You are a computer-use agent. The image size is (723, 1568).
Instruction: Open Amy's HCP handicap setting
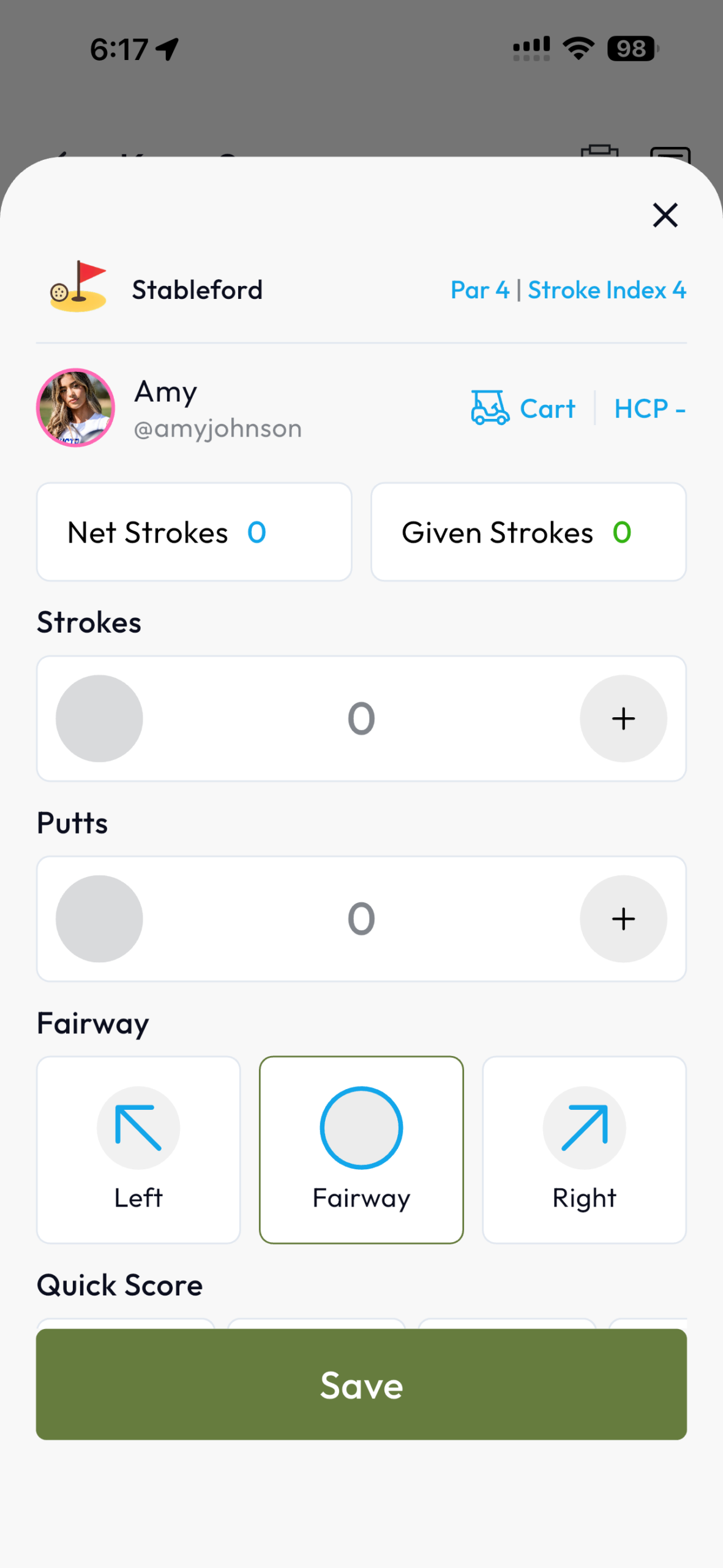coord(649,409)
